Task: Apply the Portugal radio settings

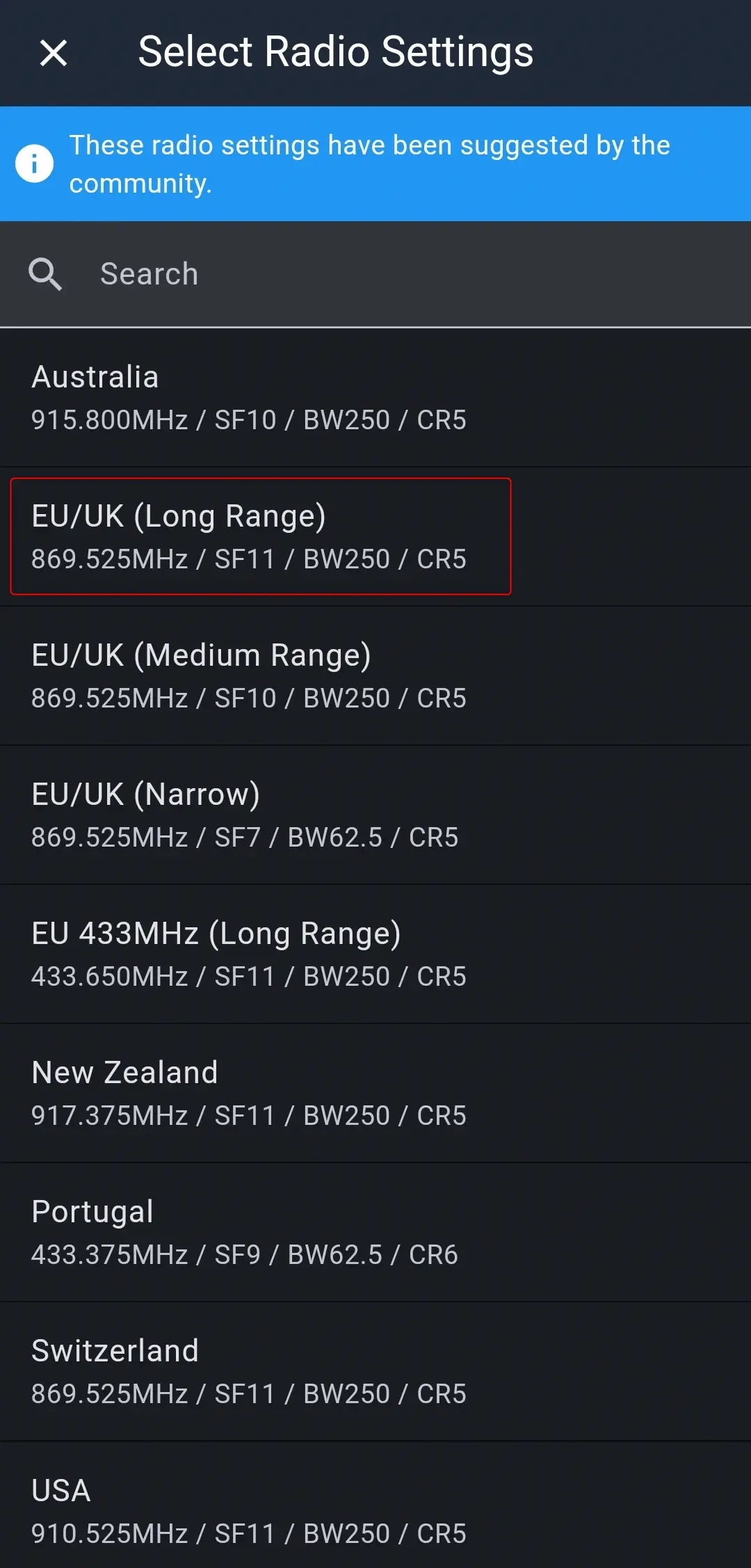Action: [x=375, y=1232]
